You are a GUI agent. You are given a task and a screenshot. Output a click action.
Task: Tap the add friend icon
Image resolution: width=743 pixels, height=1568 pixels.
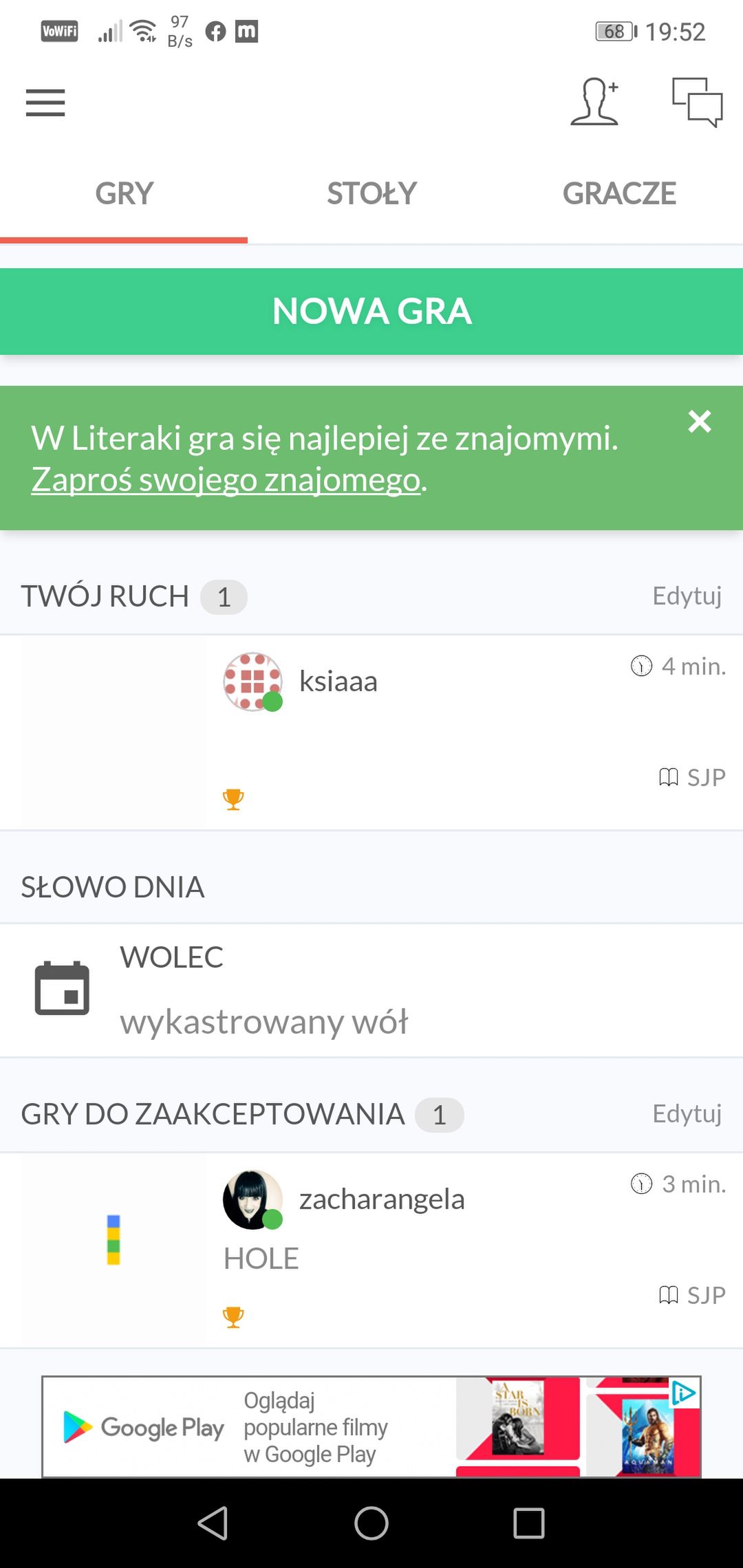[x=595, y=102]
